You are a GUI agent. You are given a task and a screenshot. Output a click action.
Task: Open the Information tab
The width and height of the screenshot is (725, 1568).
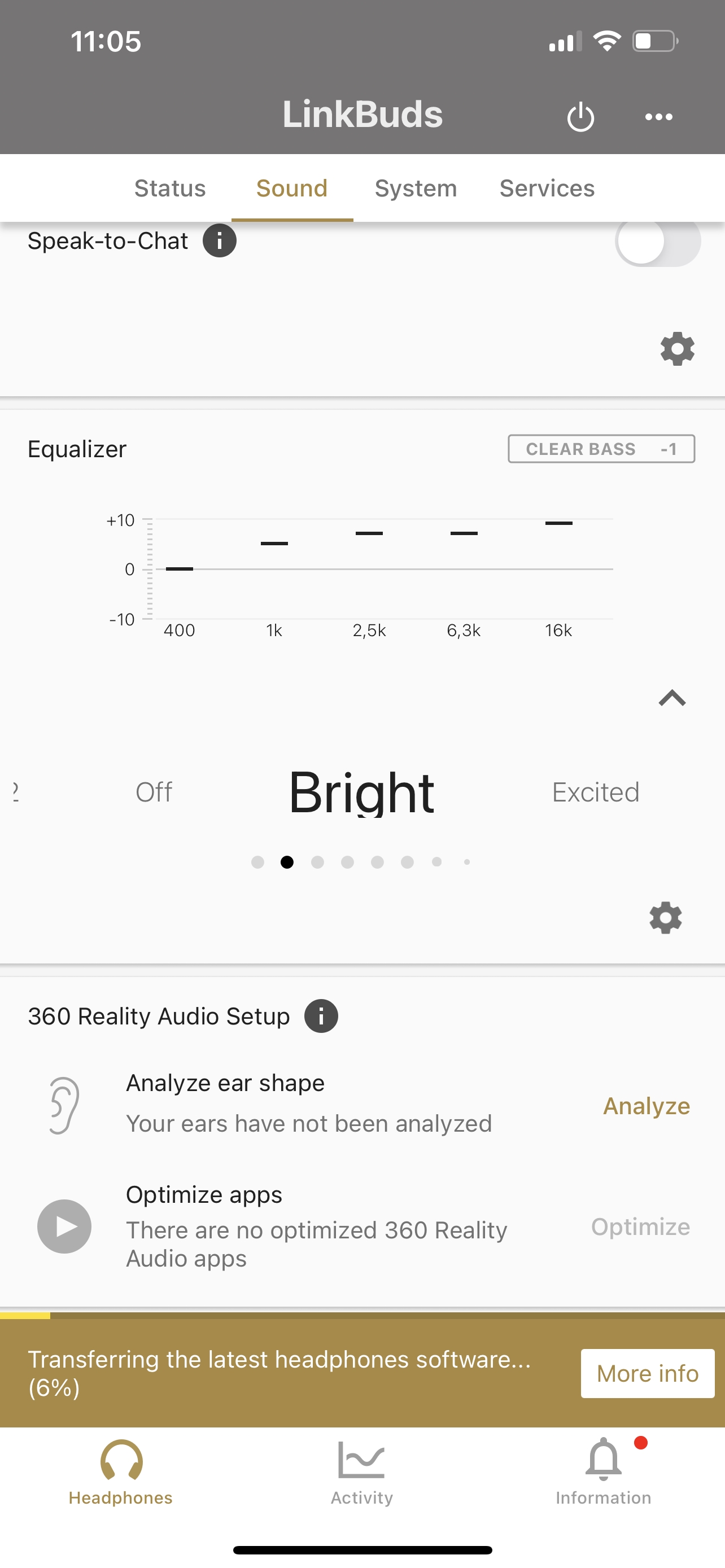pos(603,1473)
